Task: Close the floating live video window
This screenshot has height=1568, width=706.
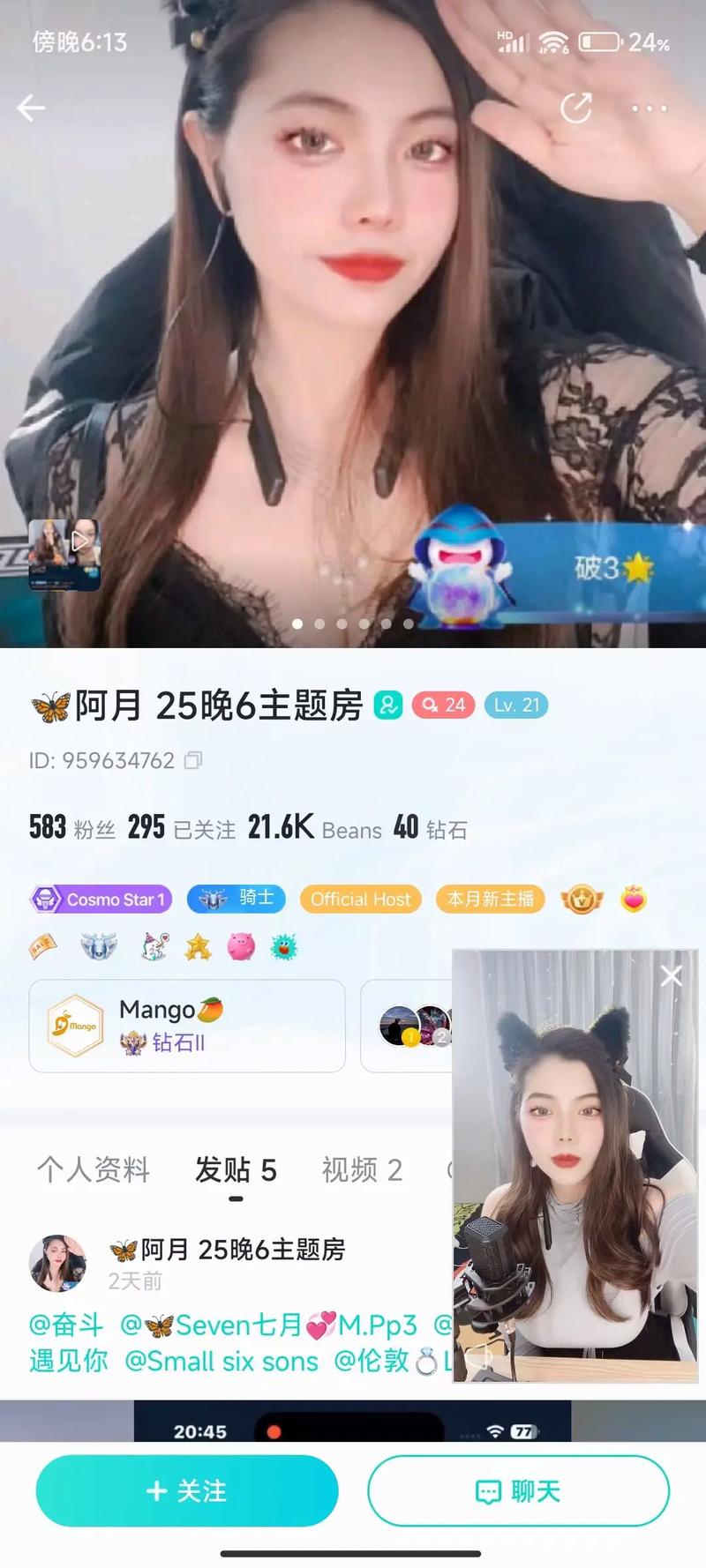Action: click(x=671, y=975)
